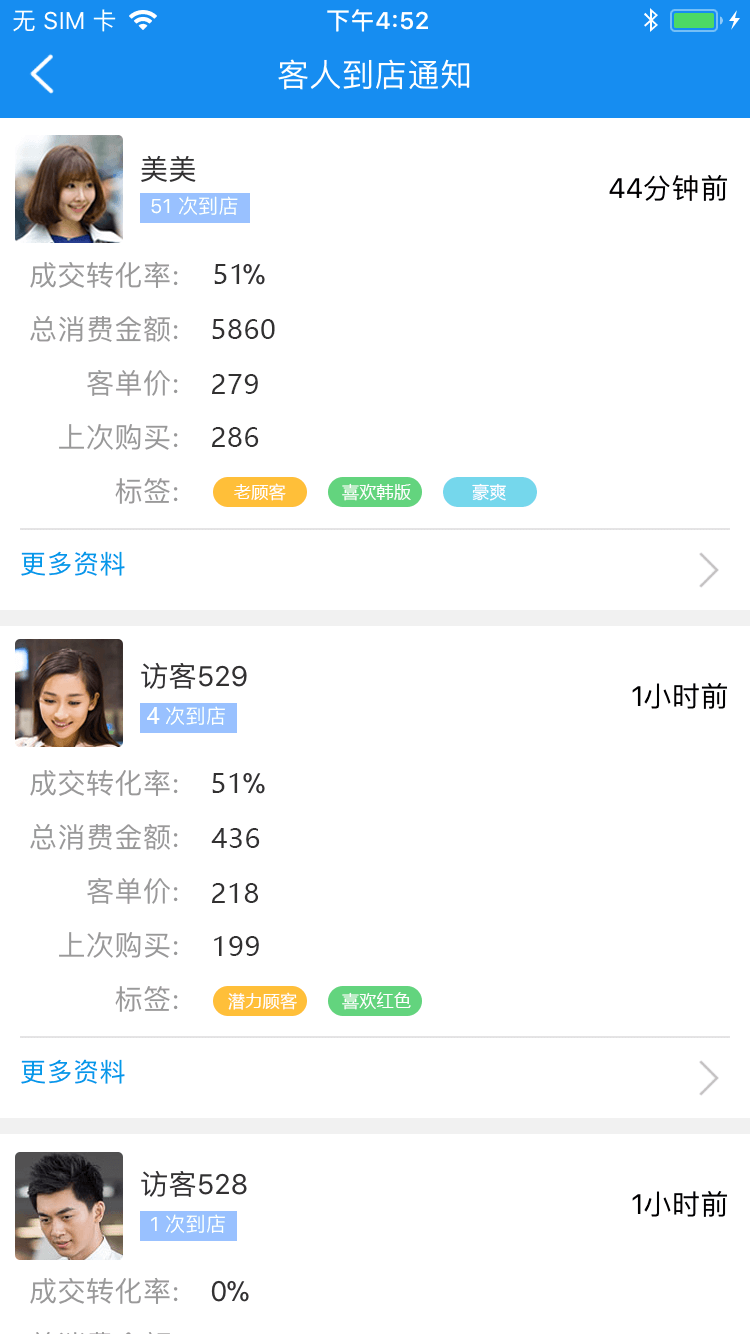Open 更多资料 for 访客529
The image size is (750, 1334).
tap(375, 1076)
